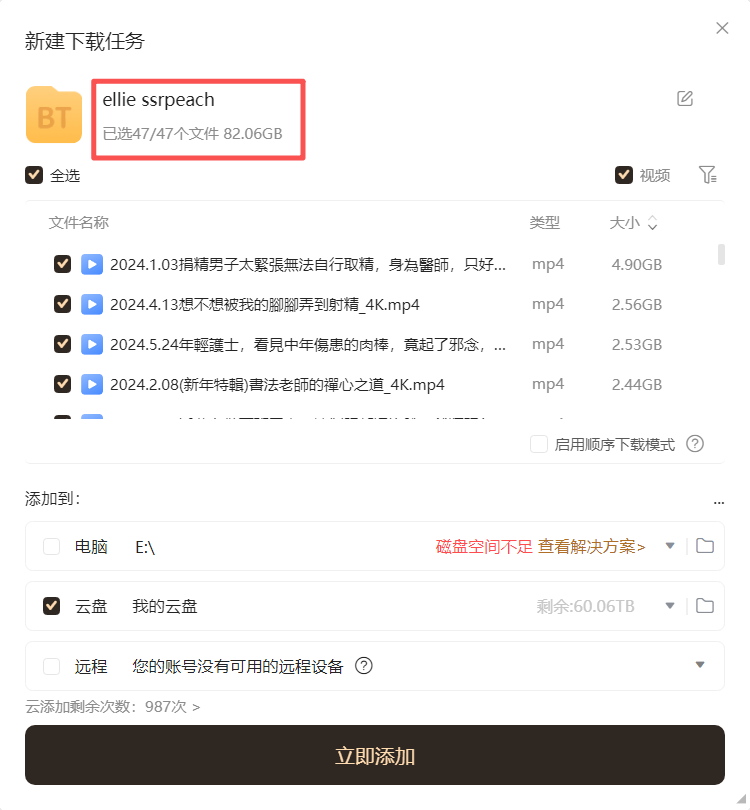Expand 我的云盘 path dropdown
This screenshot has height=810, width=750.
tap(671, 606)
